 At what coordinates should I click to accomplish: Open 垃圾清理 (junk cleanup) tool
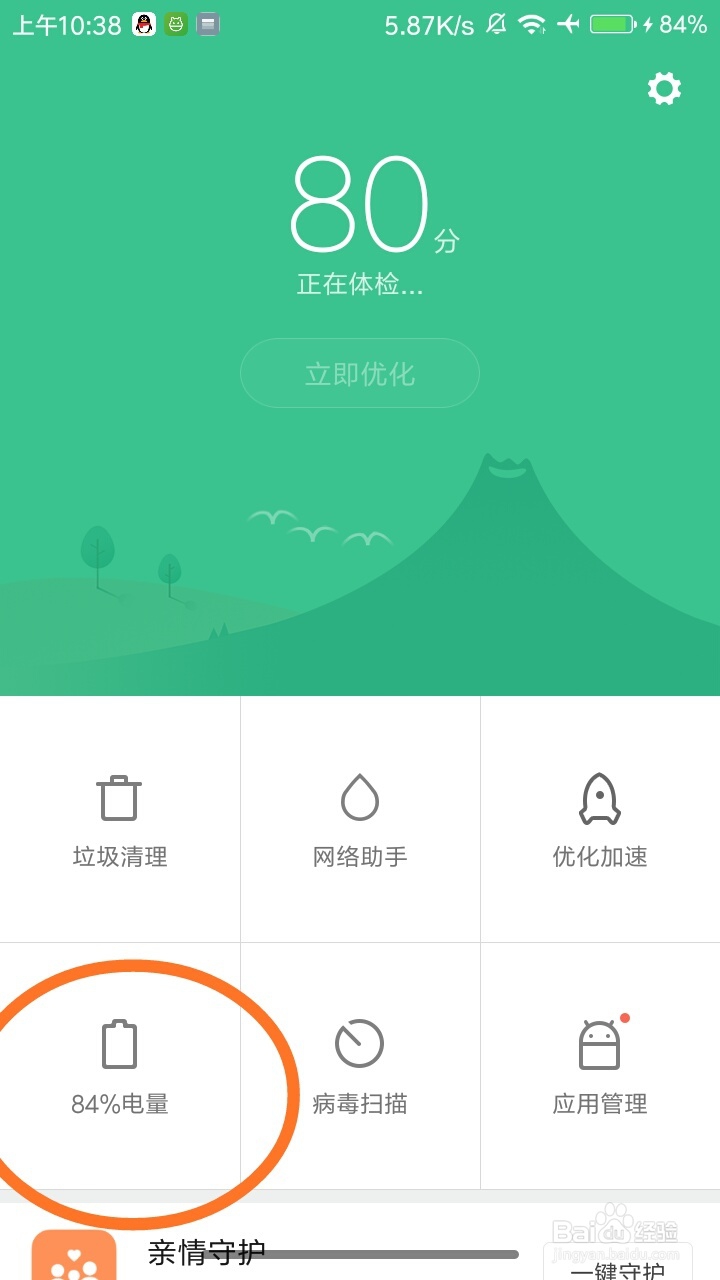(119, 820)
